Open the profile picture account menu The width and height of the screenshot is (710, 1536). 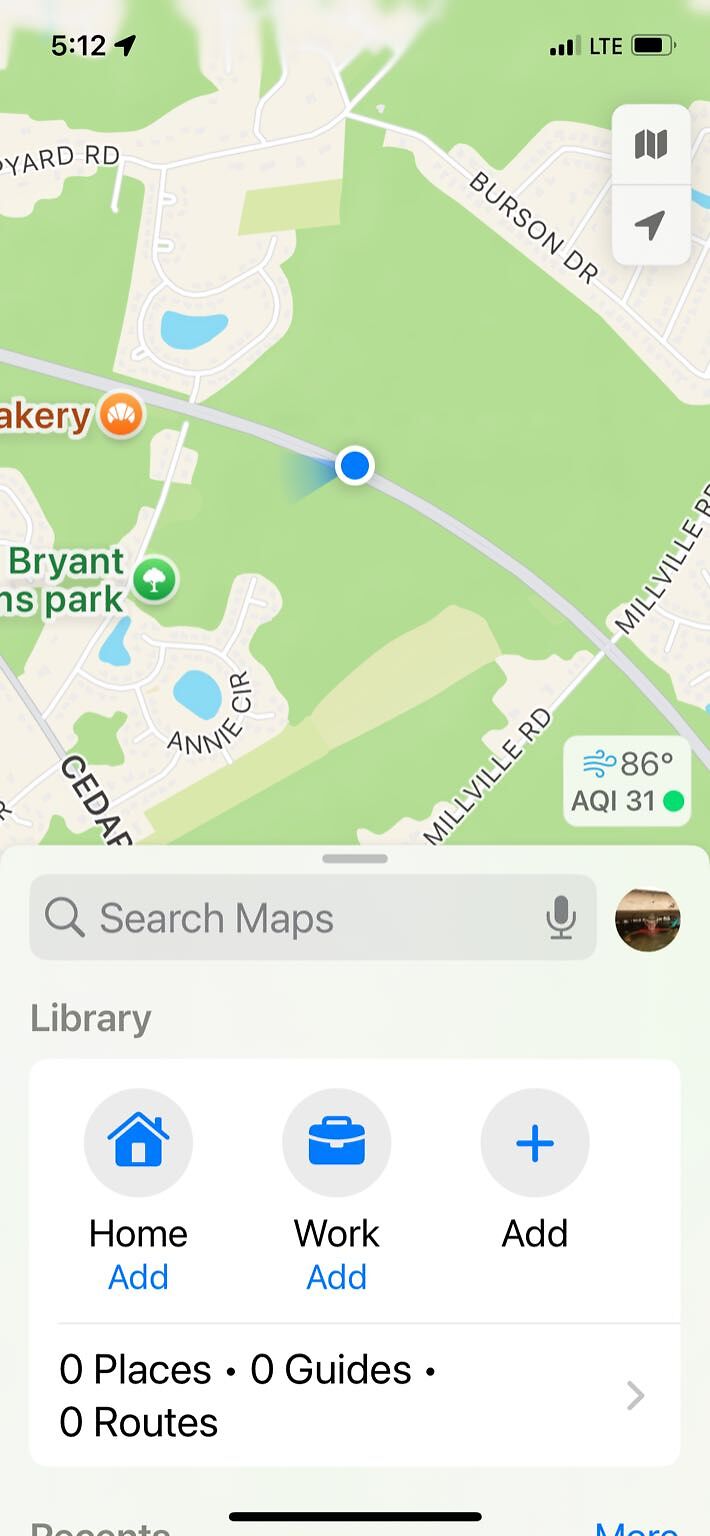point(648,918)
